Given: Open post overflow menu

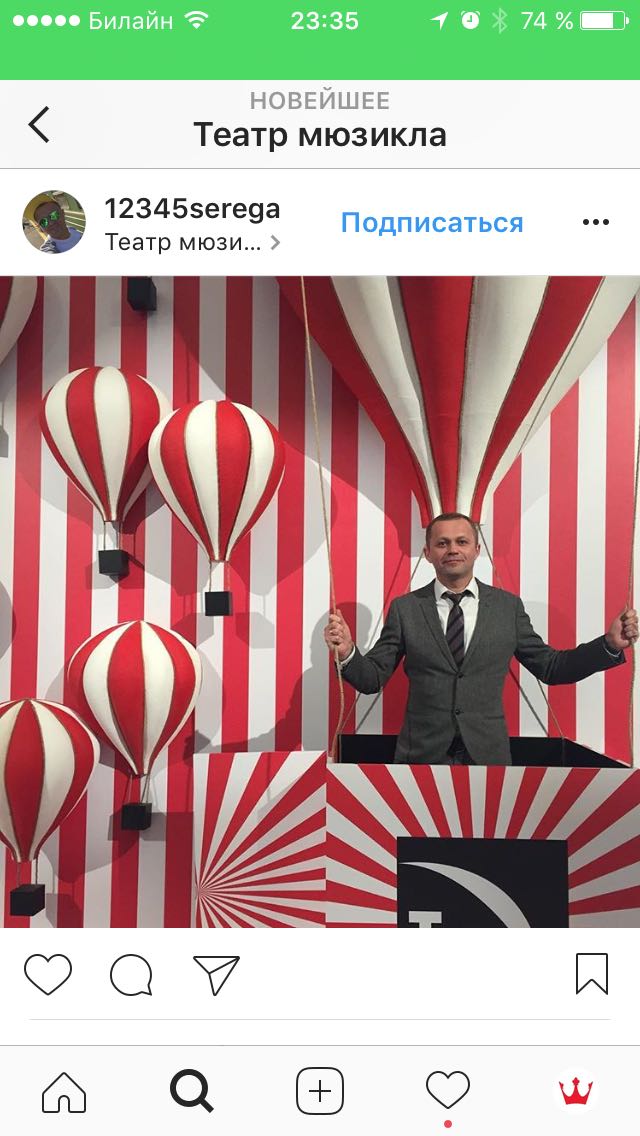Looking at the screenshot, I should [595, 222].
